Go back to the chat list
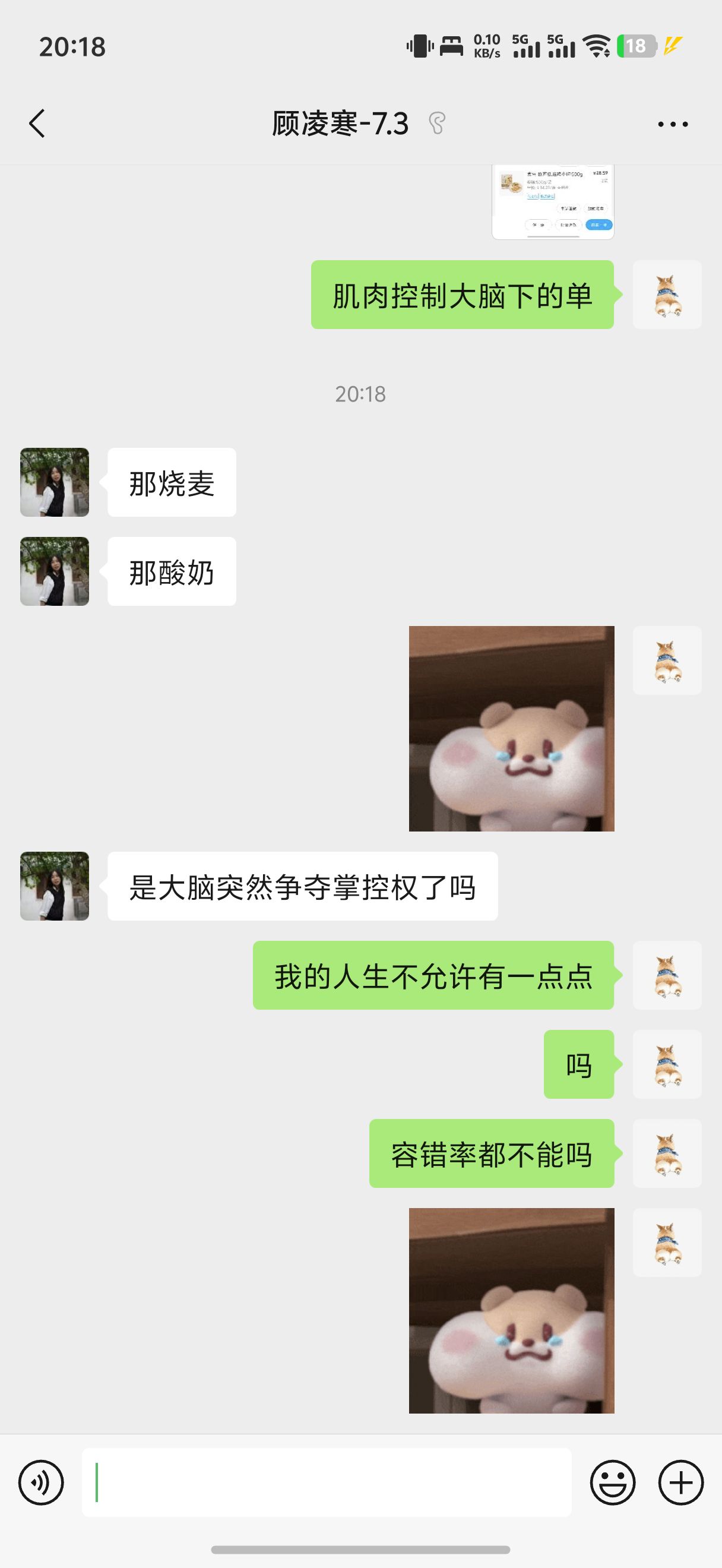This screenshot has height=1568, width=722. pyautogui.click(x=37, y=124)
